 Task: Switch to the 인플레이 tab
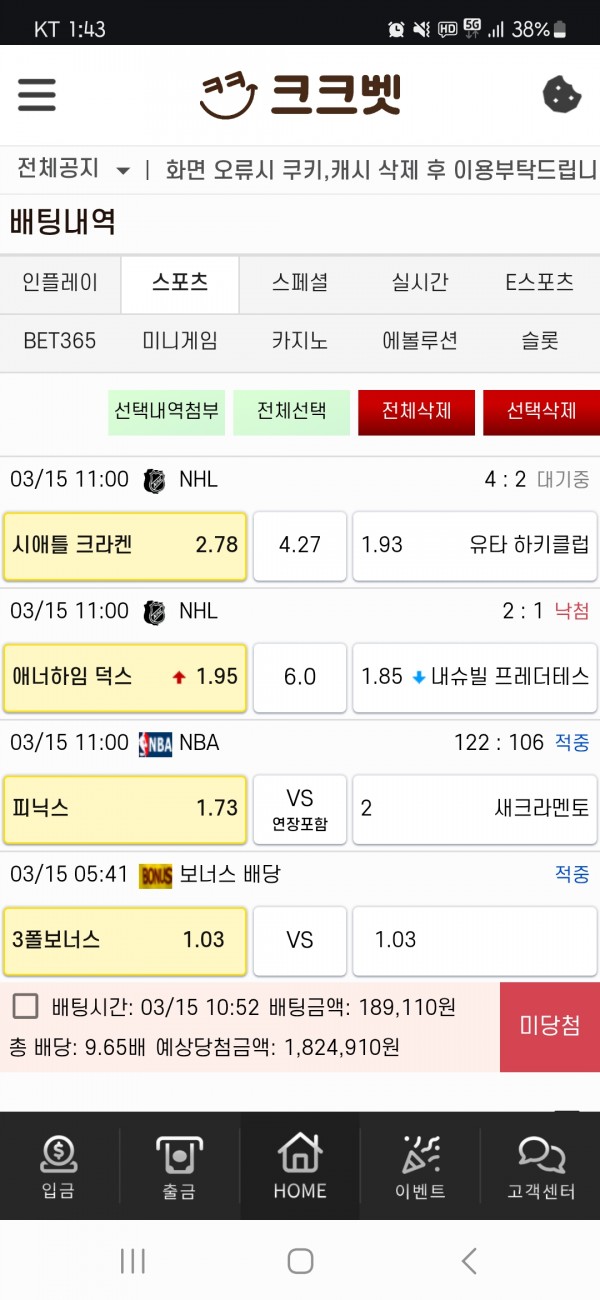click(x=60, y=284)
